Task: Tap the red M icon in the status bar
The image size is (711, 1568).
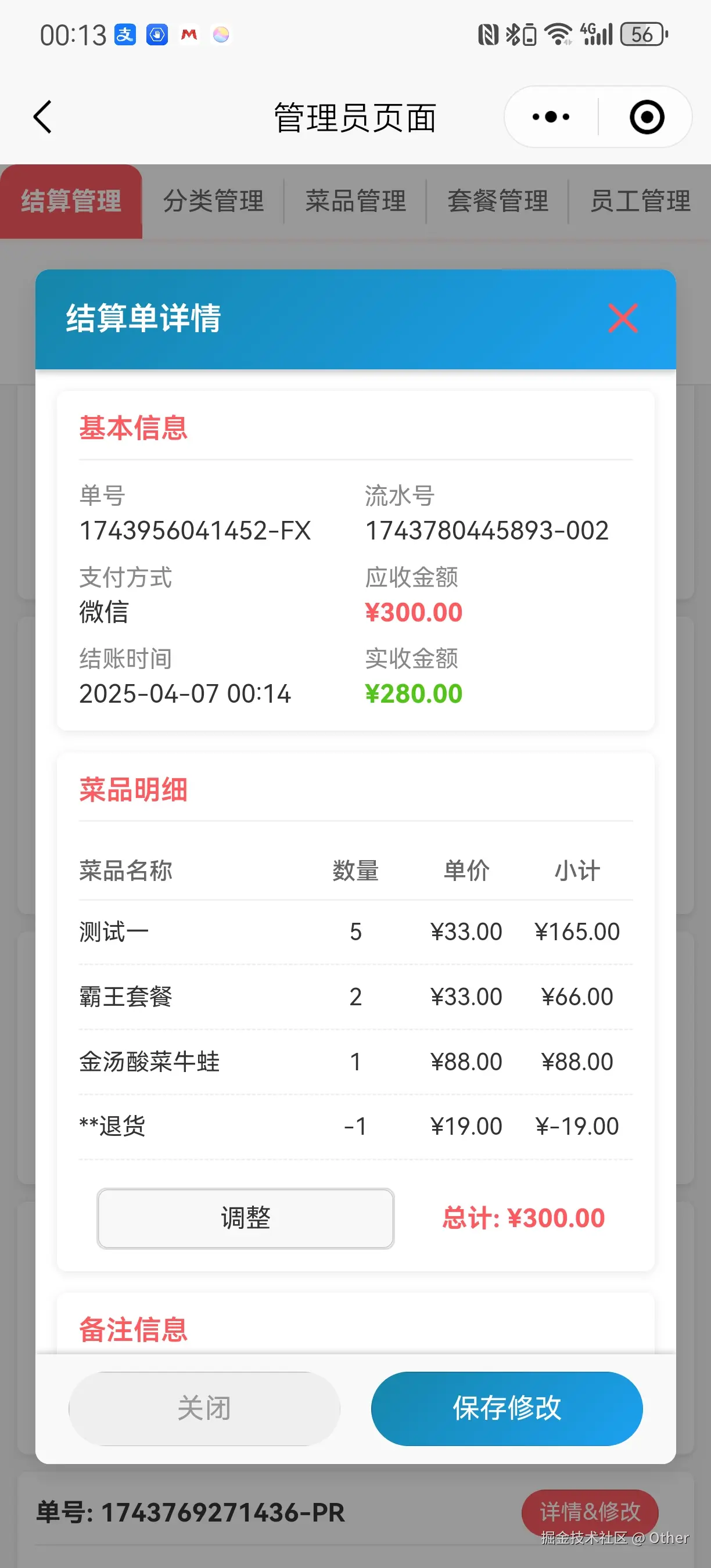Action: point(189,35)
